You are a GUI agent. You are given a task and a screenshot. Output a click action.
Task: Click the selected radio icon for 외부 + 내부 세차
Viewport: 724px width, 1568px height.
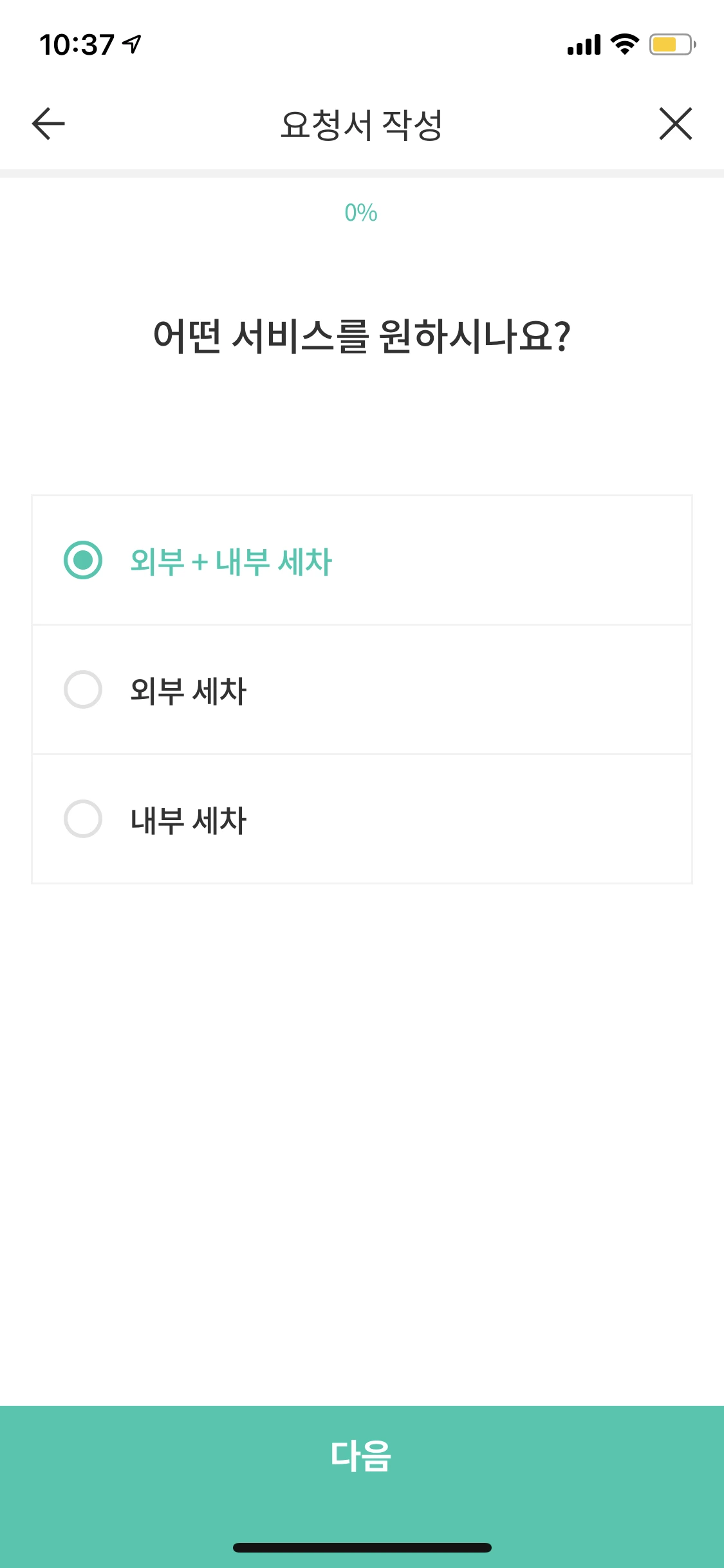pyautogui.click(x=82, y=561)
